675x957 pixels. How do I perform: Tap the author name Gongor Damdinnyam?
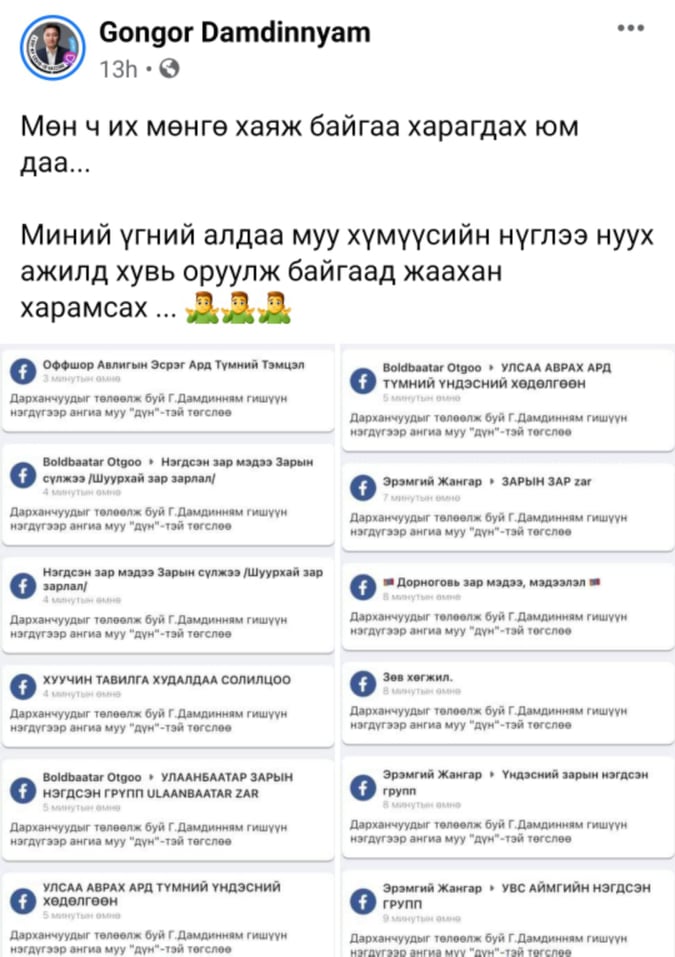(x=234, y=32)
